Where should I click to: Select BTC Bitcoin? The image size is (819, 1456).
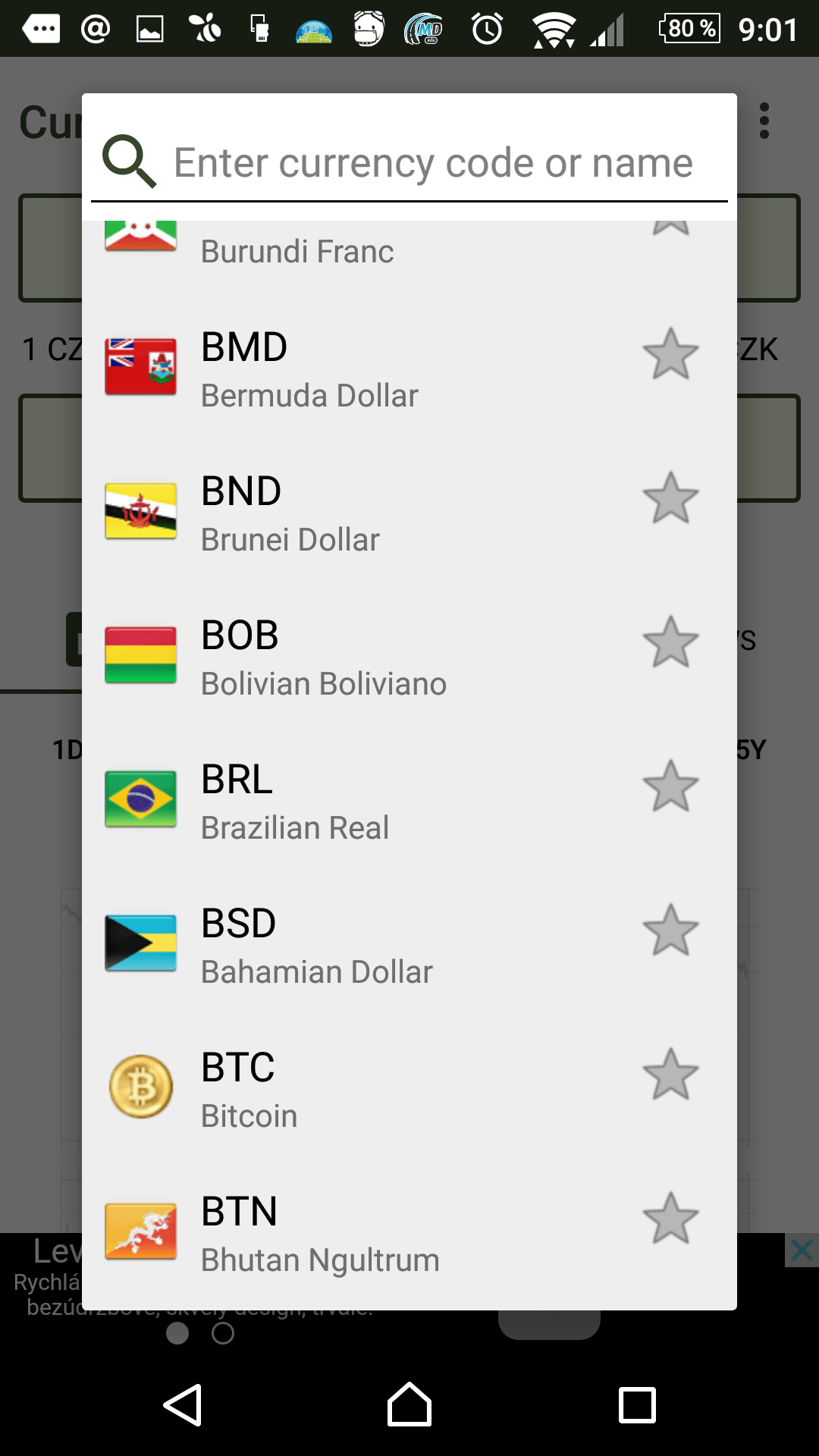(x=341, y=1090)
